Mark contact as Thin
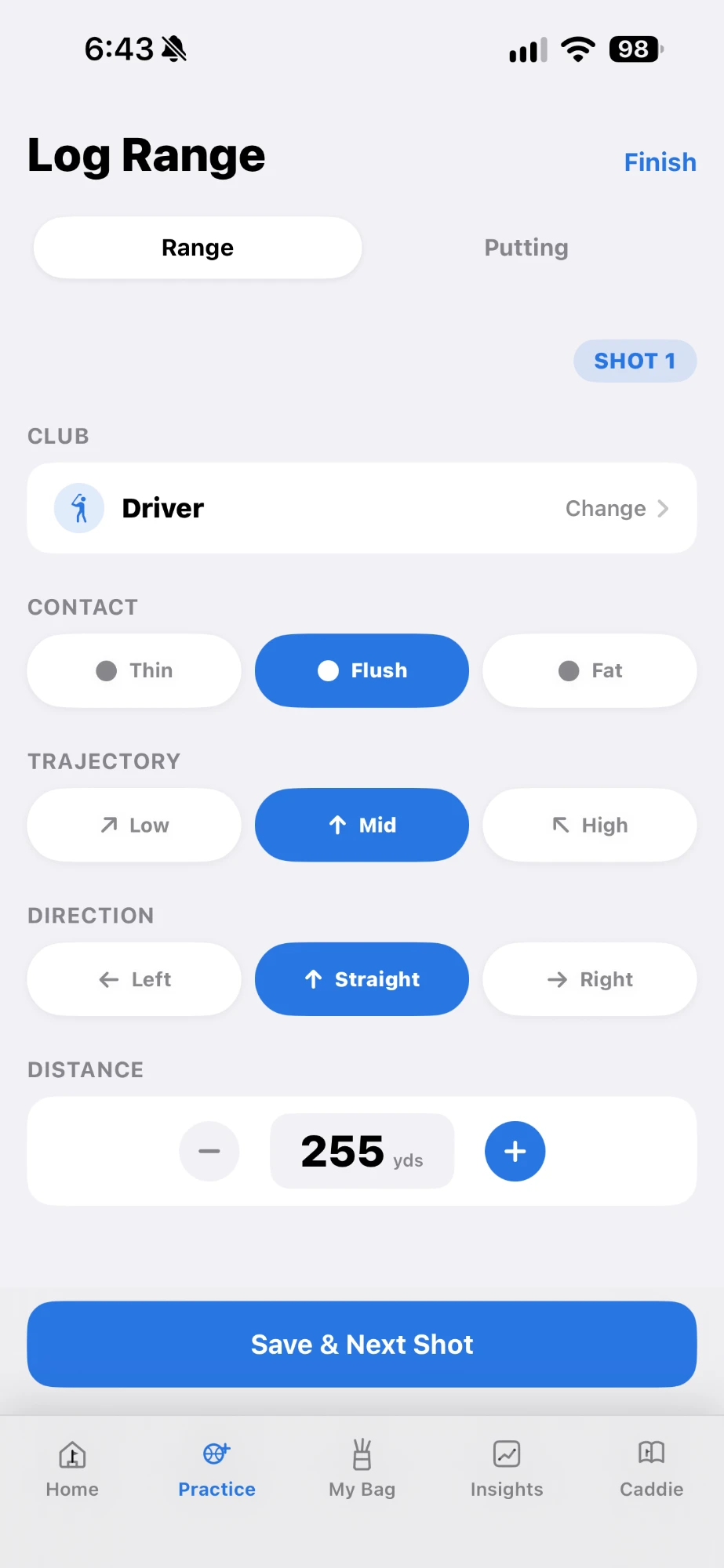The image size is (724, 1568). tap(134, 670)
